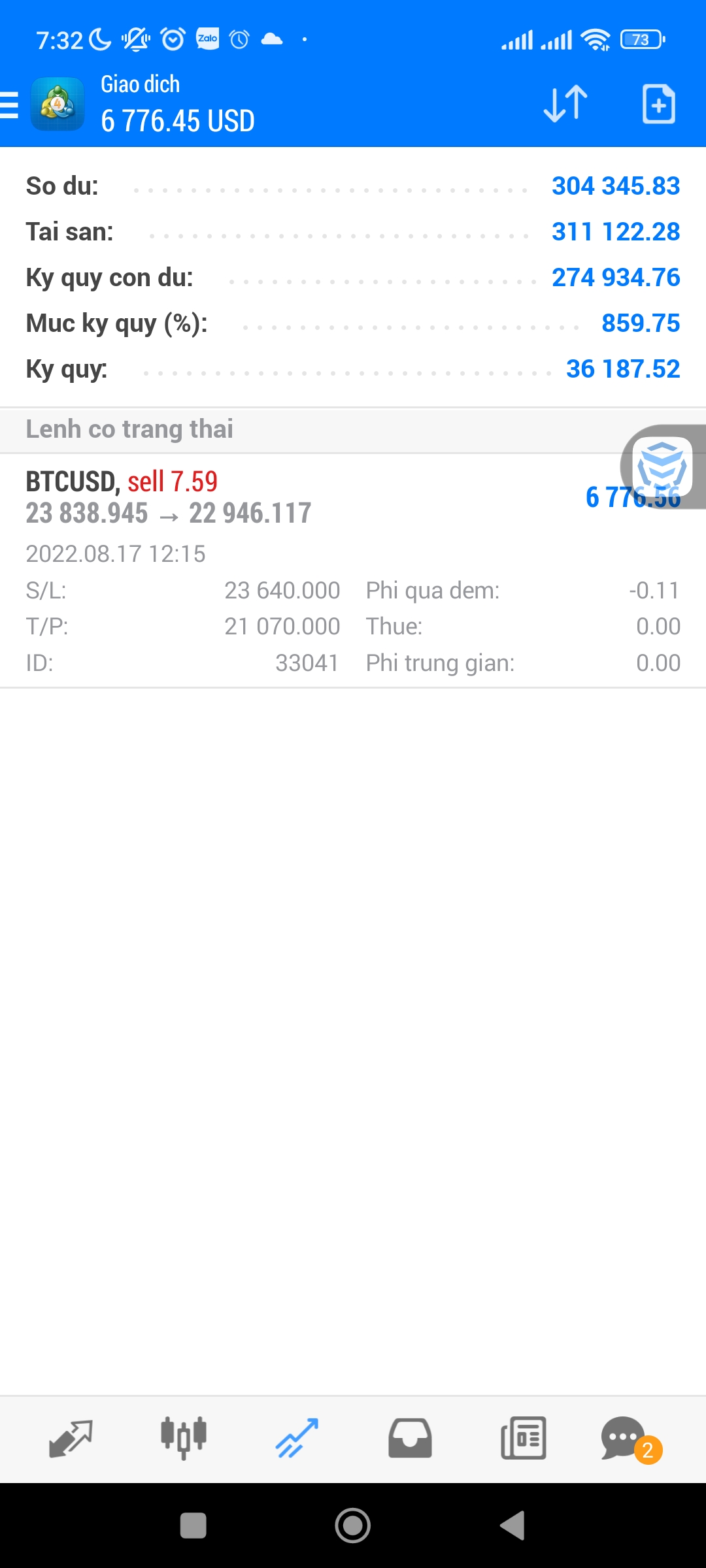Go to the News tab
The height and width of the screenshot is (1568, 706).
point(523,1439)
